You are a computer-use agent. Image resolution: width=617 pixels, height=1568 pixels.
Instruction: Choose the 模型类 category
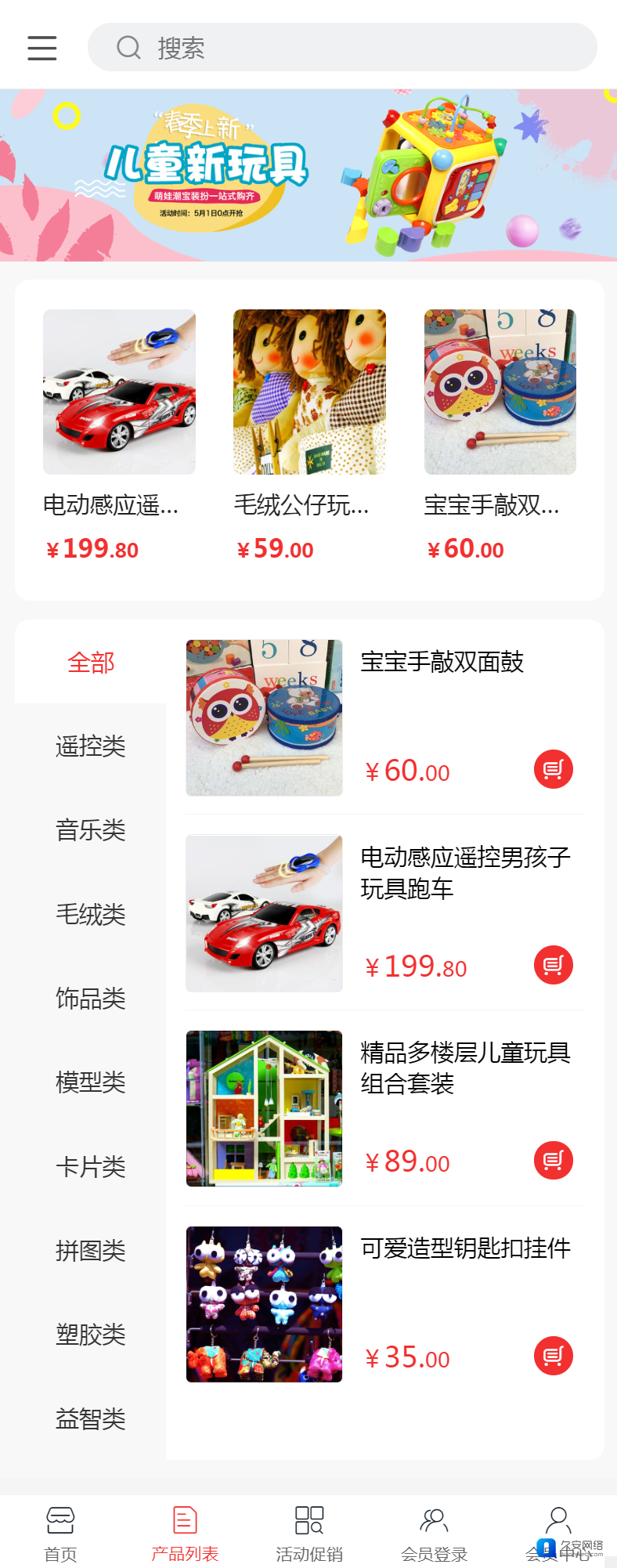coord(91,1082)
